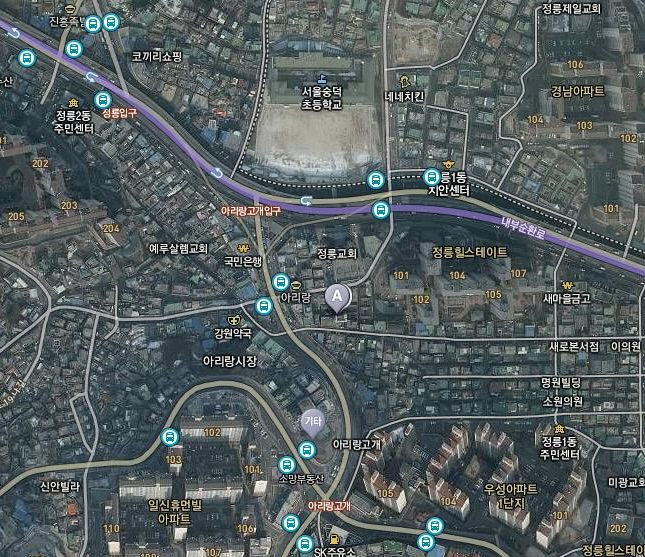
Task: Tap the location marker labeled A
Action: (x=339, y=297)
